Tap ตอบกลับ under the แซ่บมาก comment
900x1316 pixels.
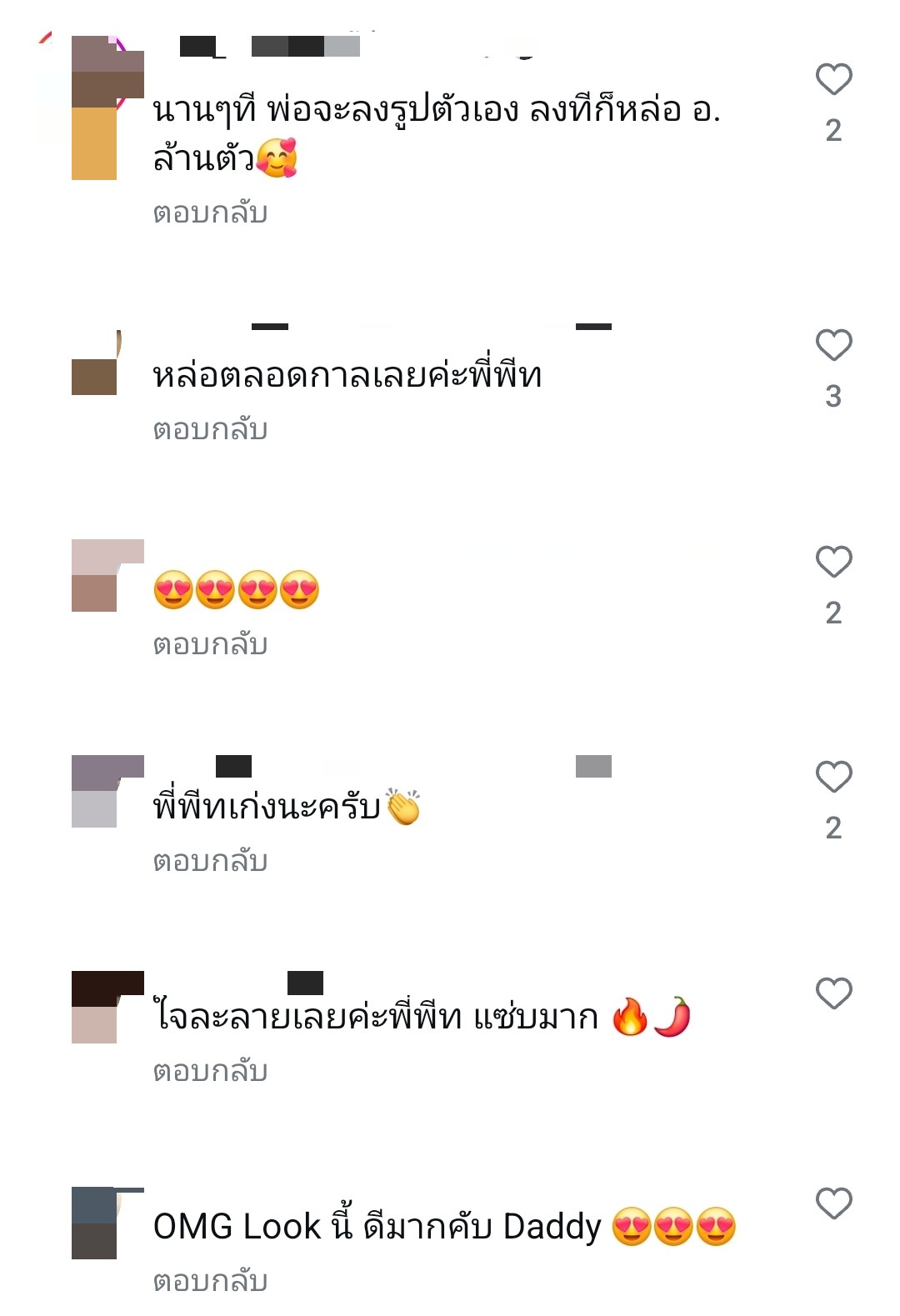tap(210, 1072)
